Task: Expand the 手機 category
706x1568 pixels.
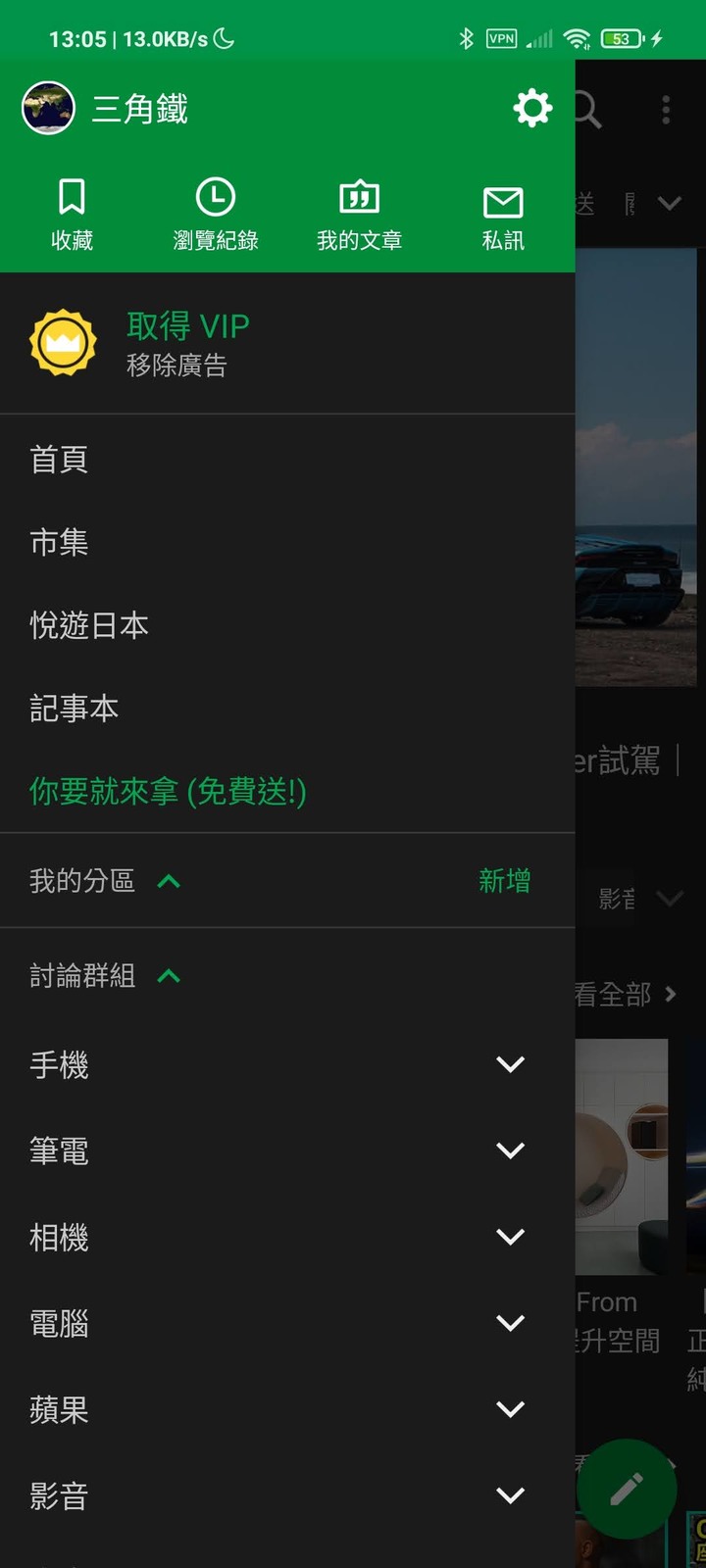Action: click(x=510, y=1064)
